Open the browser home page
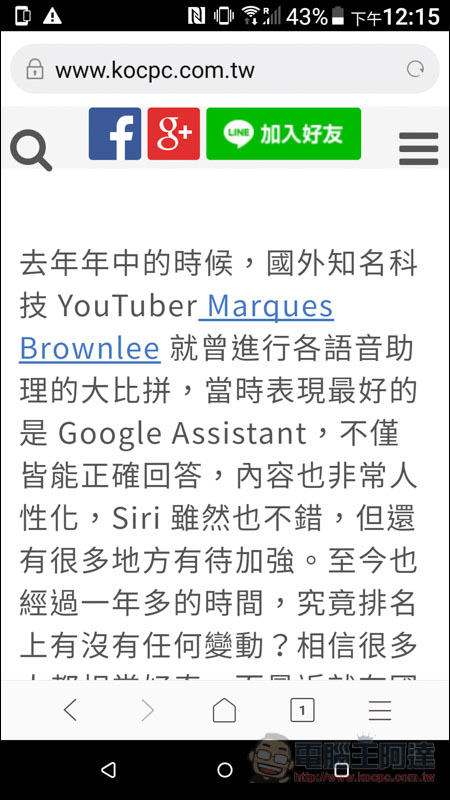This screenshot has height=800, width=450. click(x=224, y=710)
